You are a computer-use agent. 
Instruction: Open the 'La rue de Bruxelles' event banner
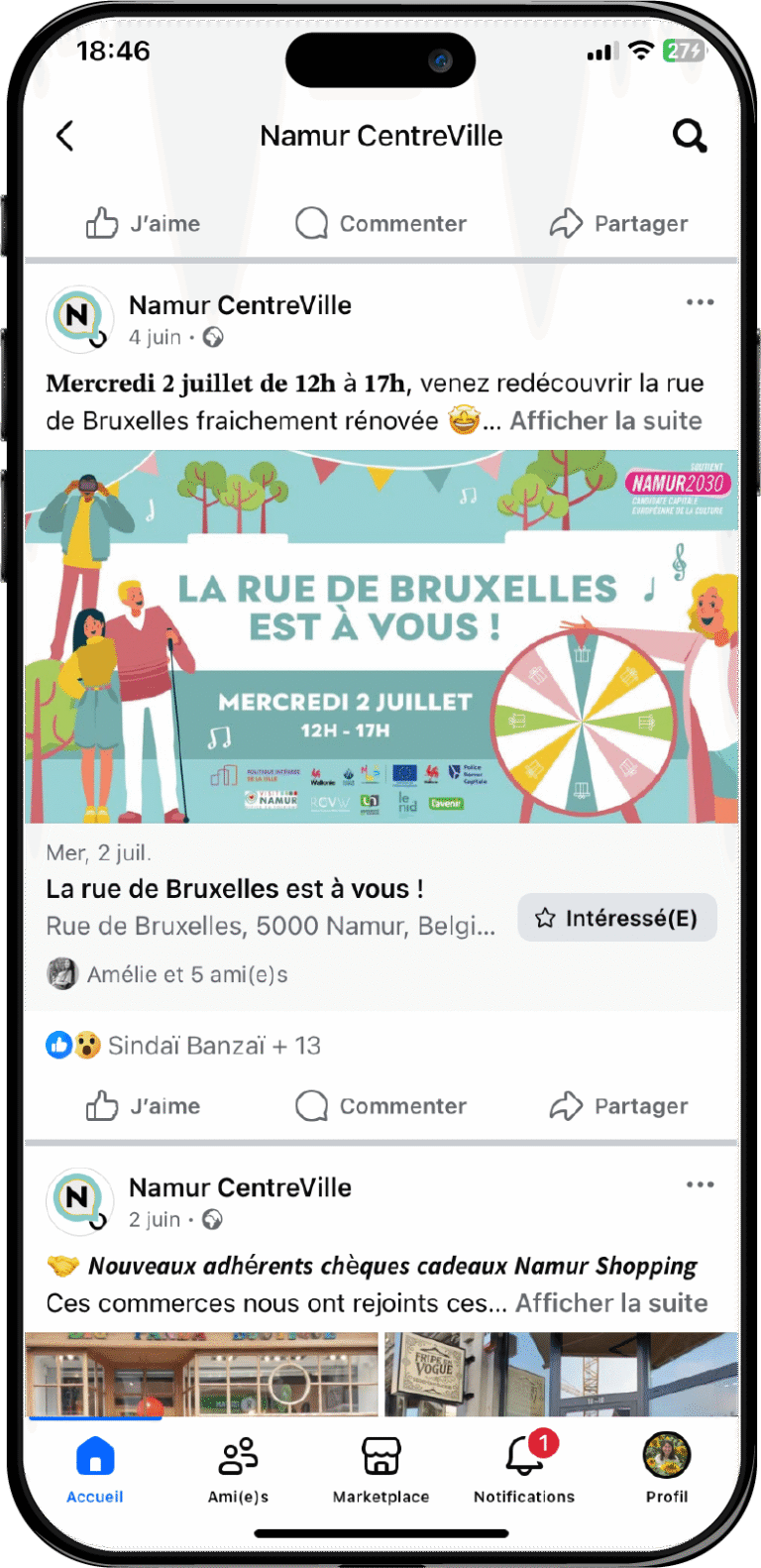click(x=381, y=636)
